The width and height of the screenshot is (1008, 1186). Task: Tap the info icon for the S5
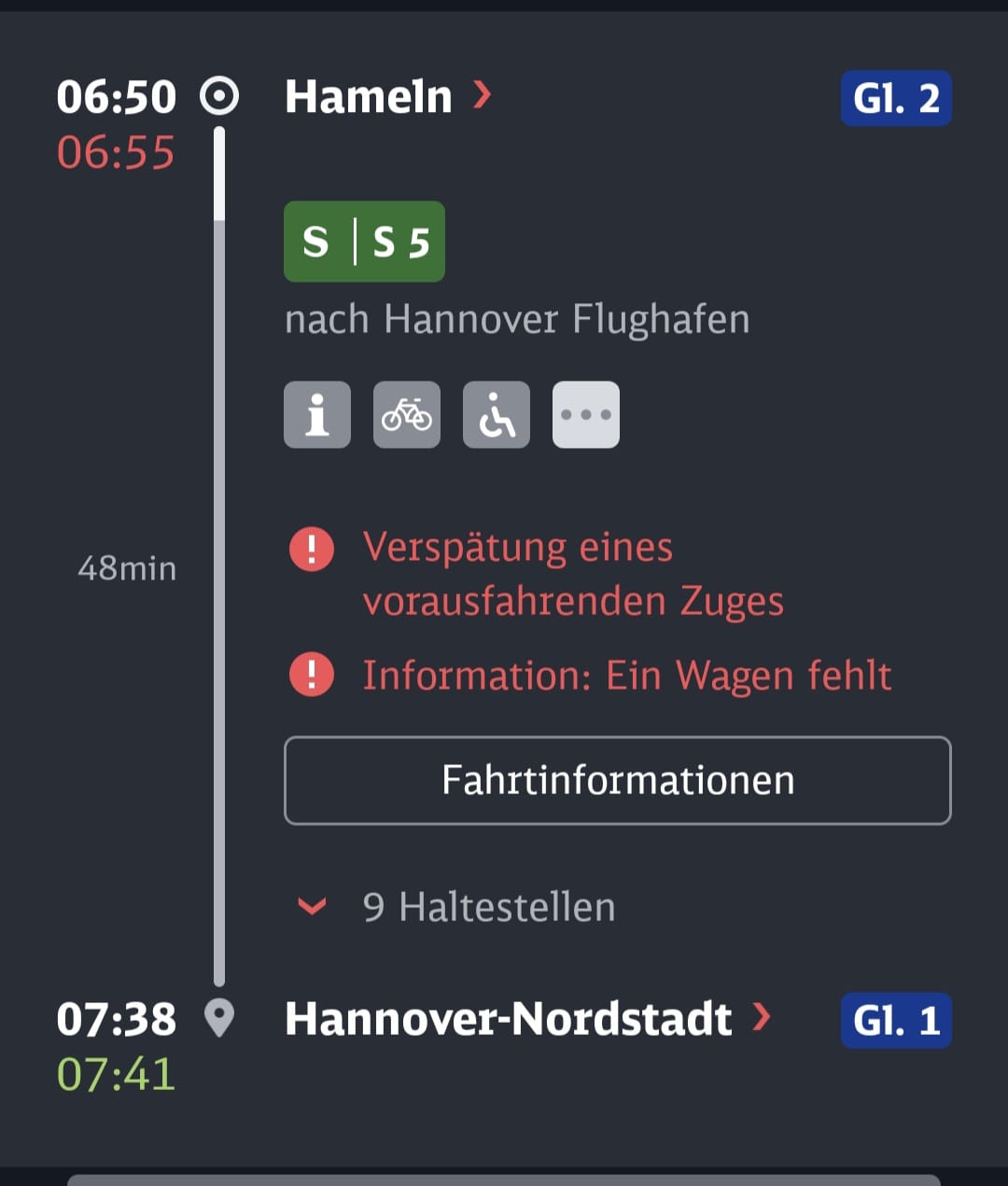[317, 415]
